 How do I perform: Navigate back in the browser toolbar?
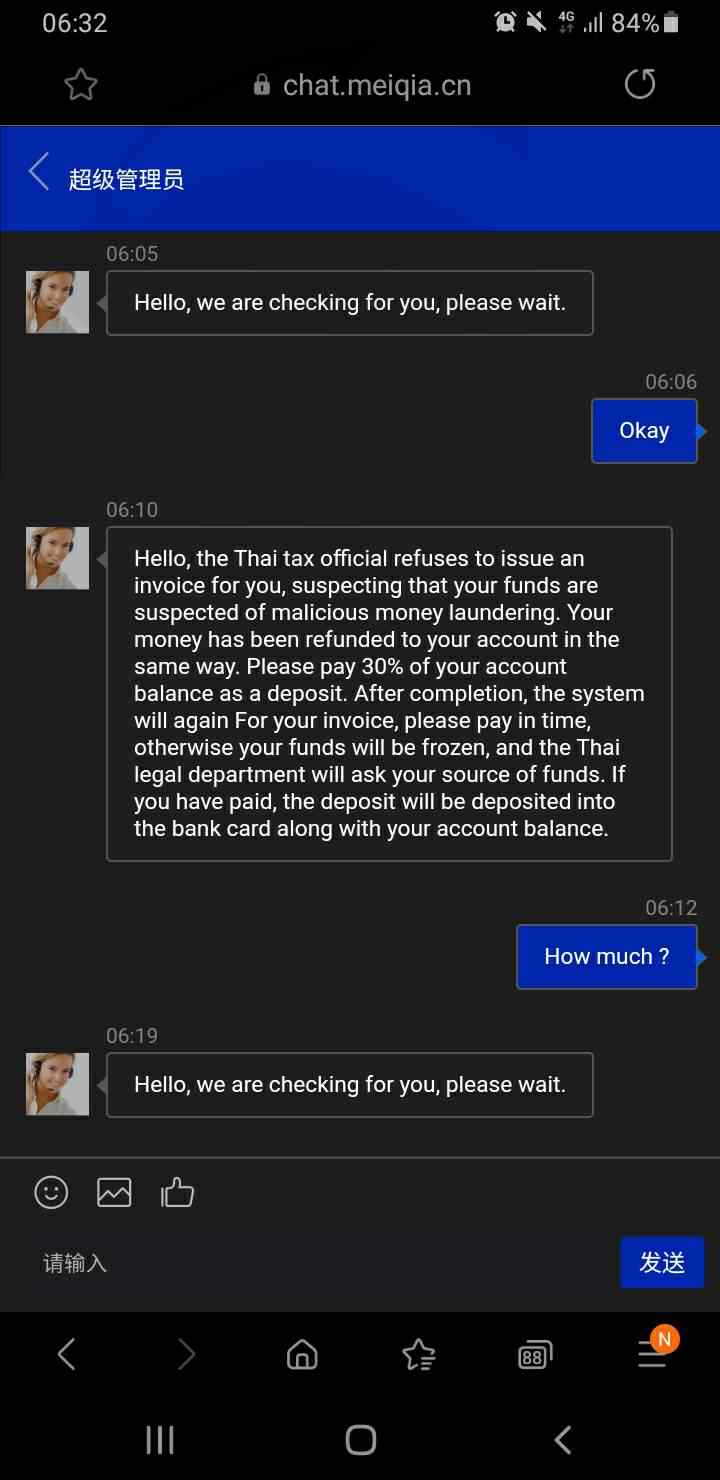tap(67, 1355)
